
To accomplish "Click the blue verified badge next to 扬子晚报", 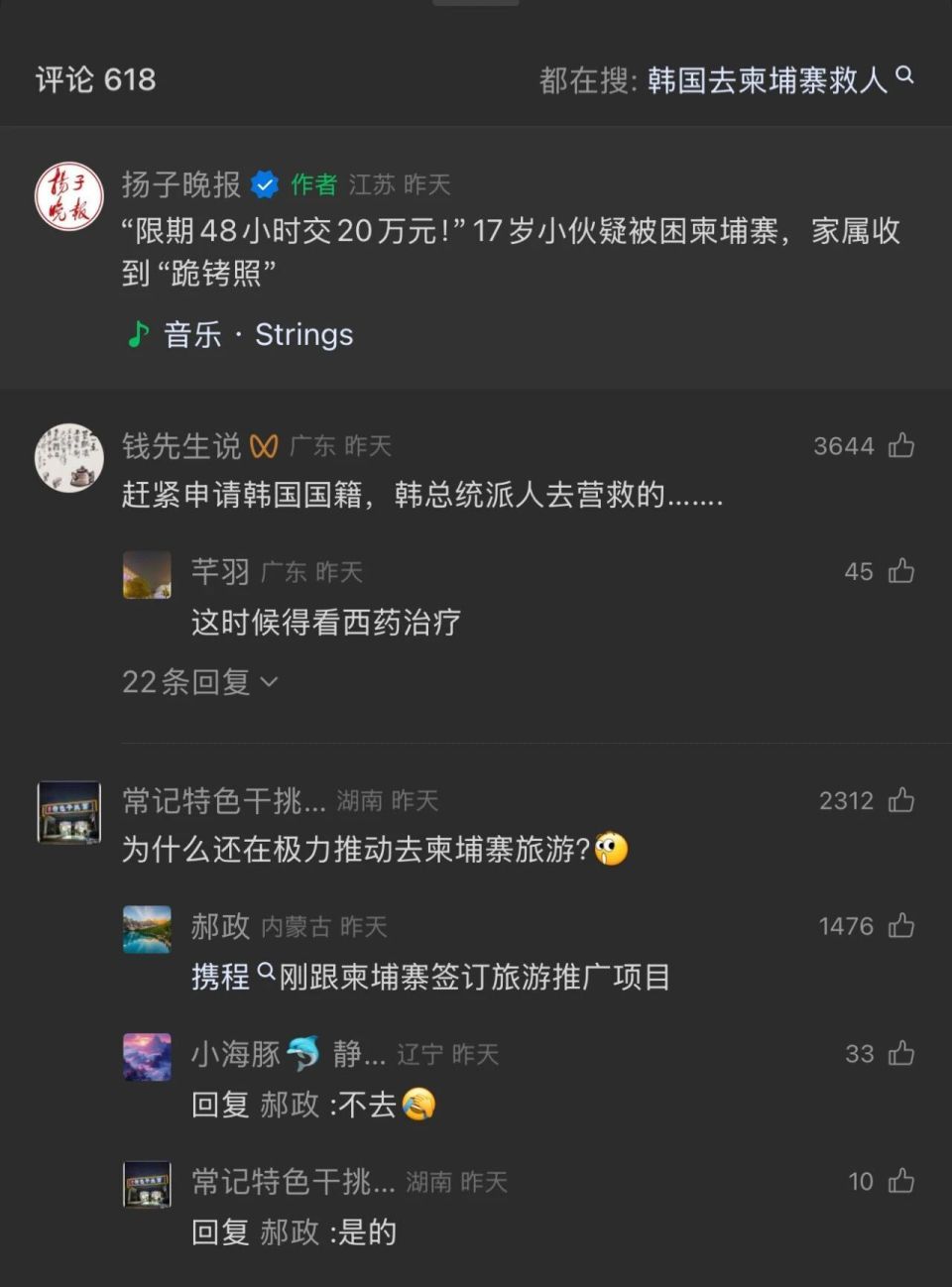I will (264, 182).
